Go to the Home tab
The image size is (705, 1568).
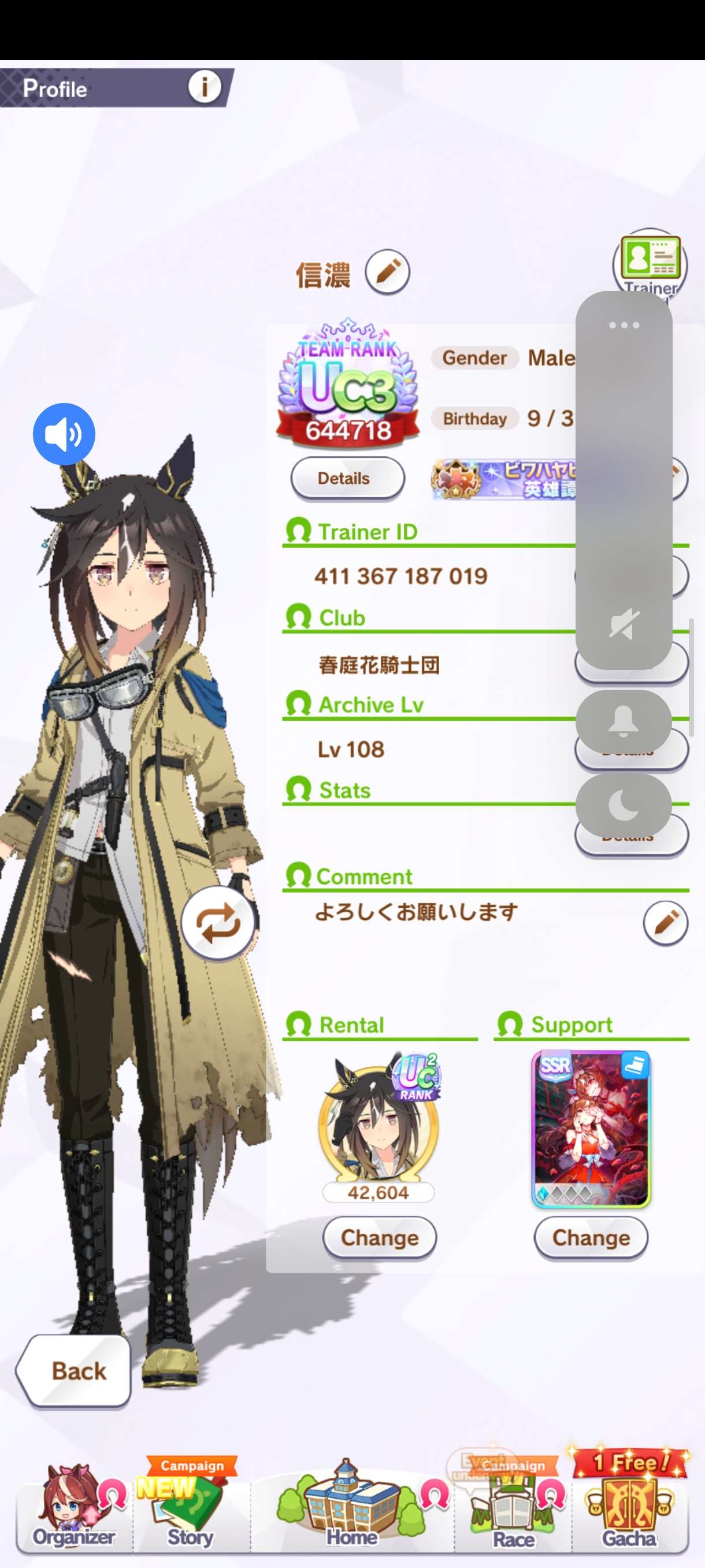pyautogui.click(x=351, y=1506)
